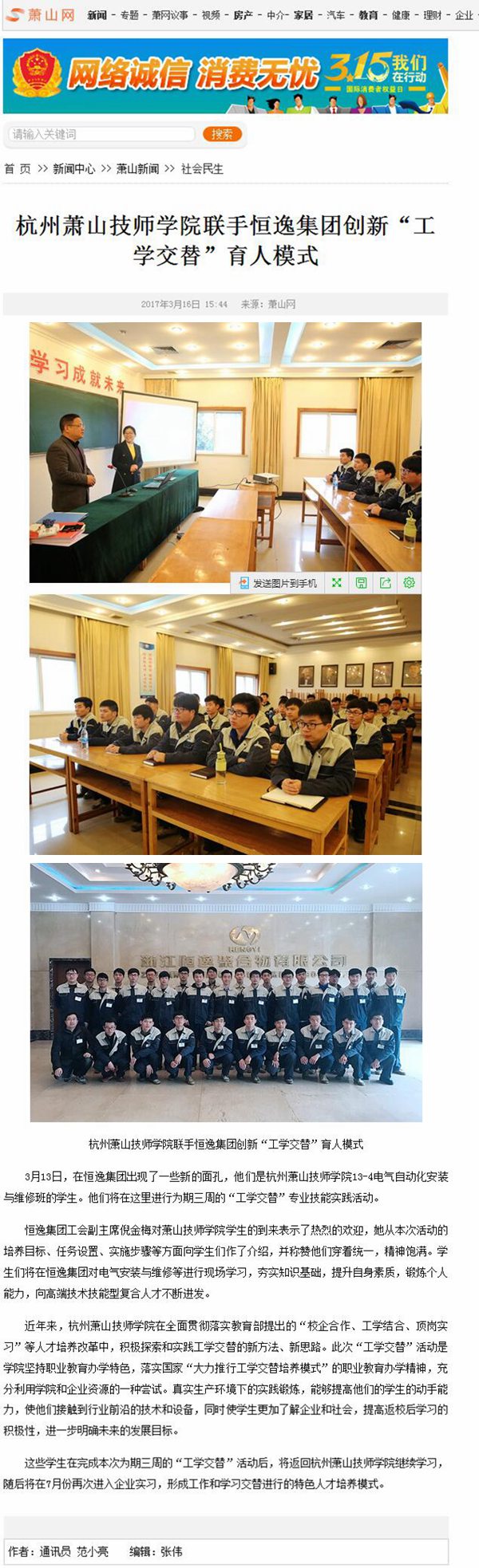Viewport: 479px width, 1568px height.
Task: View the image in fullscreen
Action: (337, 583)
